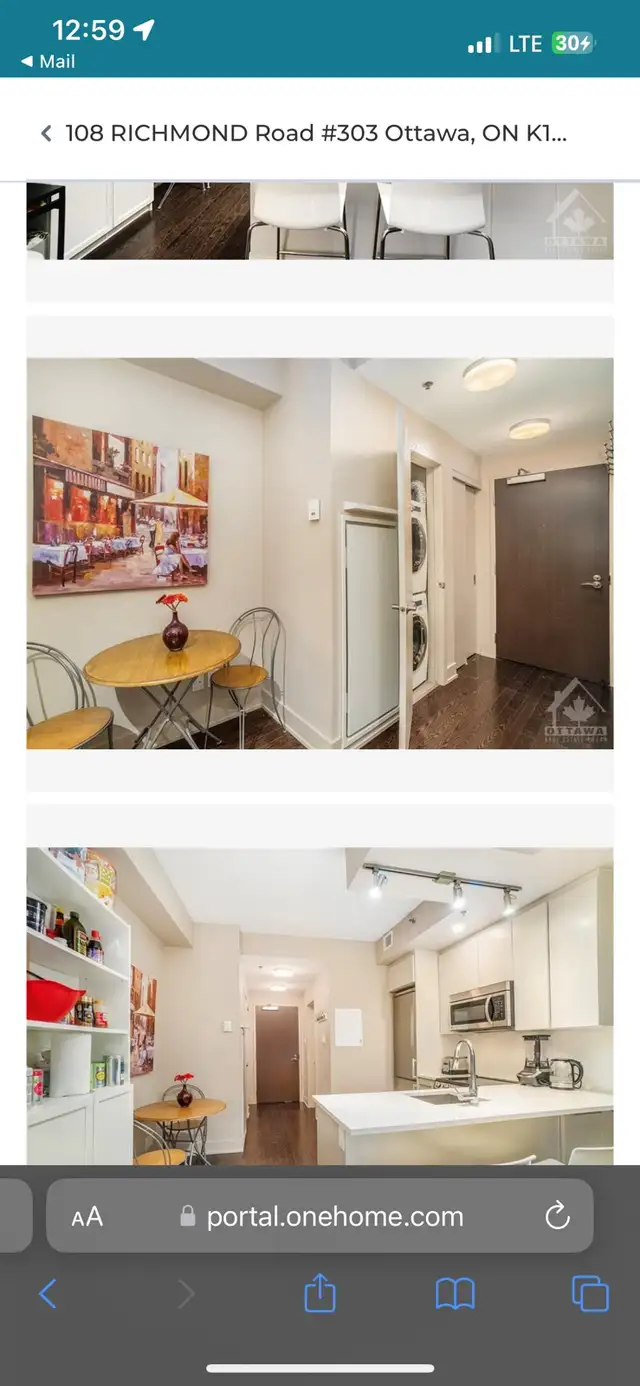Viewport: 640px width, 1386px height.
Task: Go back from the 108 Richmond Road listing
Action: coord(46,133)
